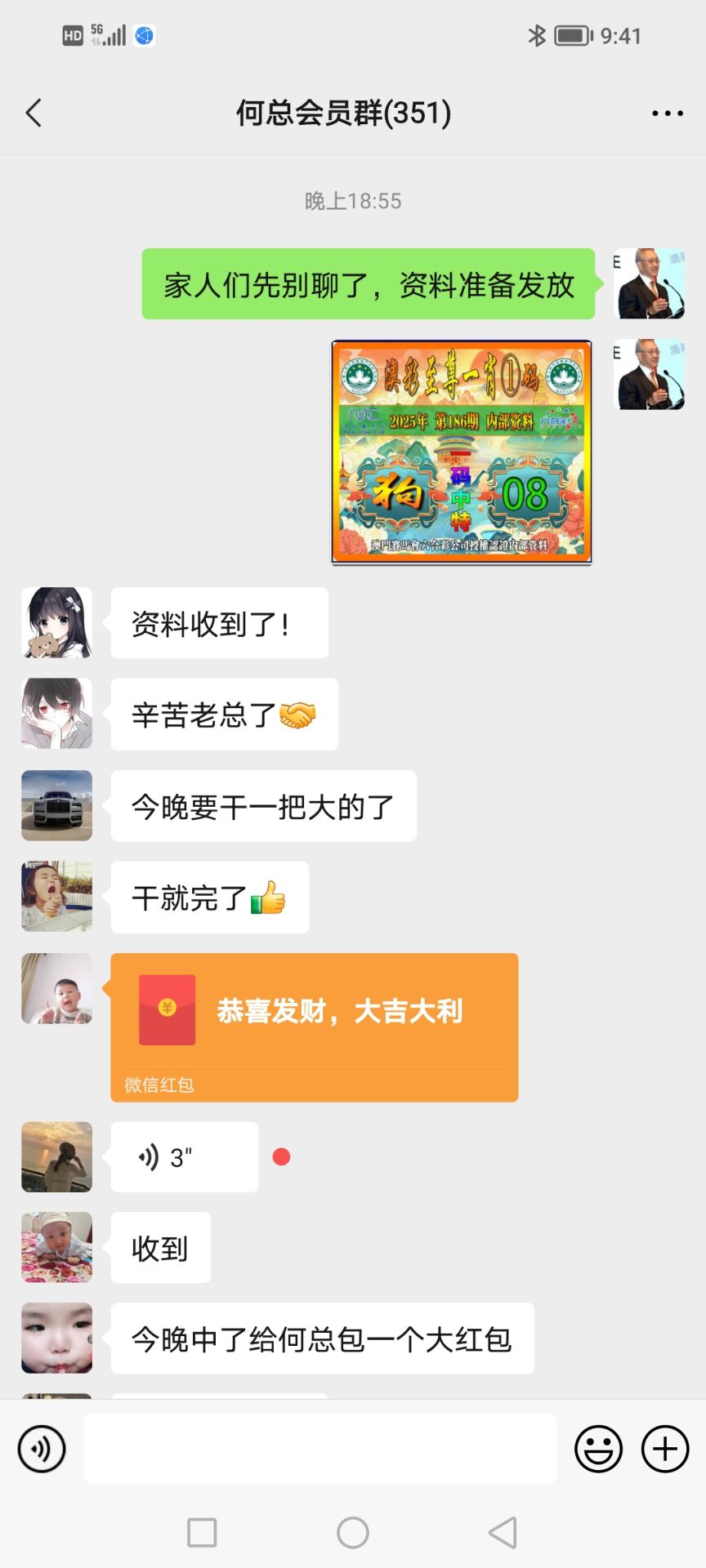Open the group chat options menu
706x1568 pixels.
point(667,114)
